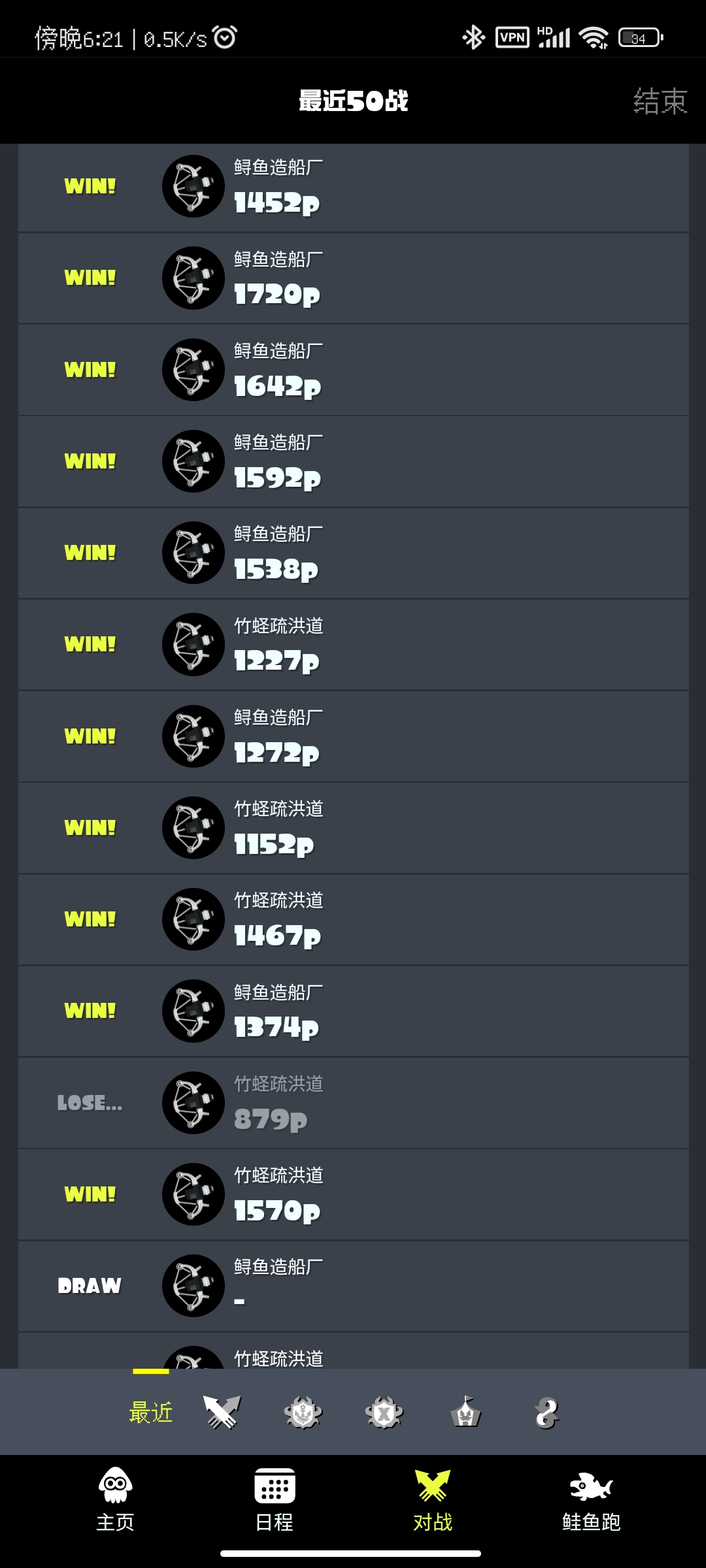Filter by the Splatfest icon
Image resolution: width=706 pixels, height=1568 pixels.
(465, 1413)
